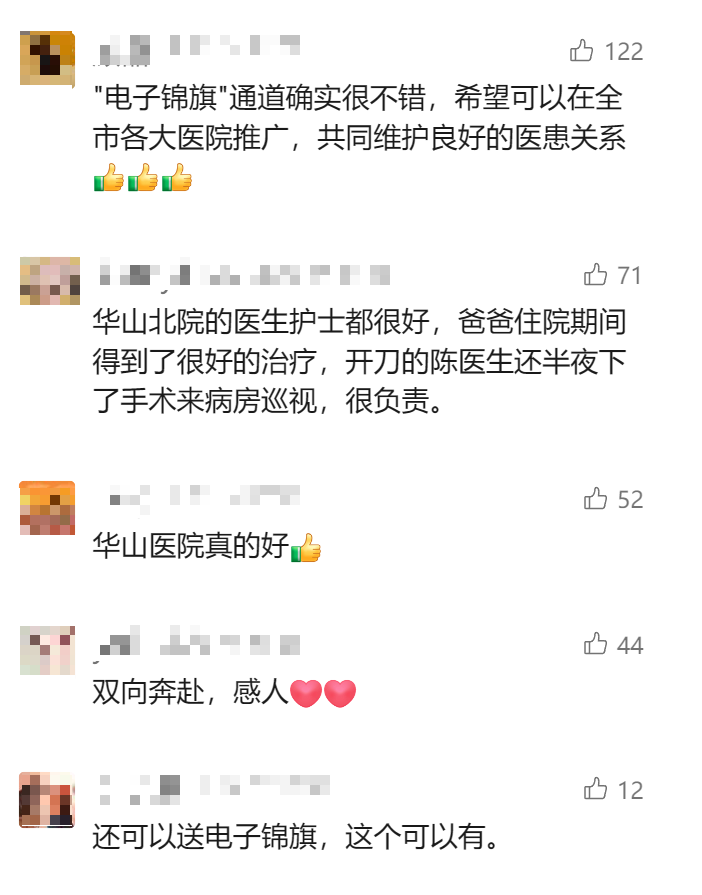Like the comment "华山医院真的好"
The width and height of the screenshot is (702, 895).
pyautogui.click(x=596, y=499)
